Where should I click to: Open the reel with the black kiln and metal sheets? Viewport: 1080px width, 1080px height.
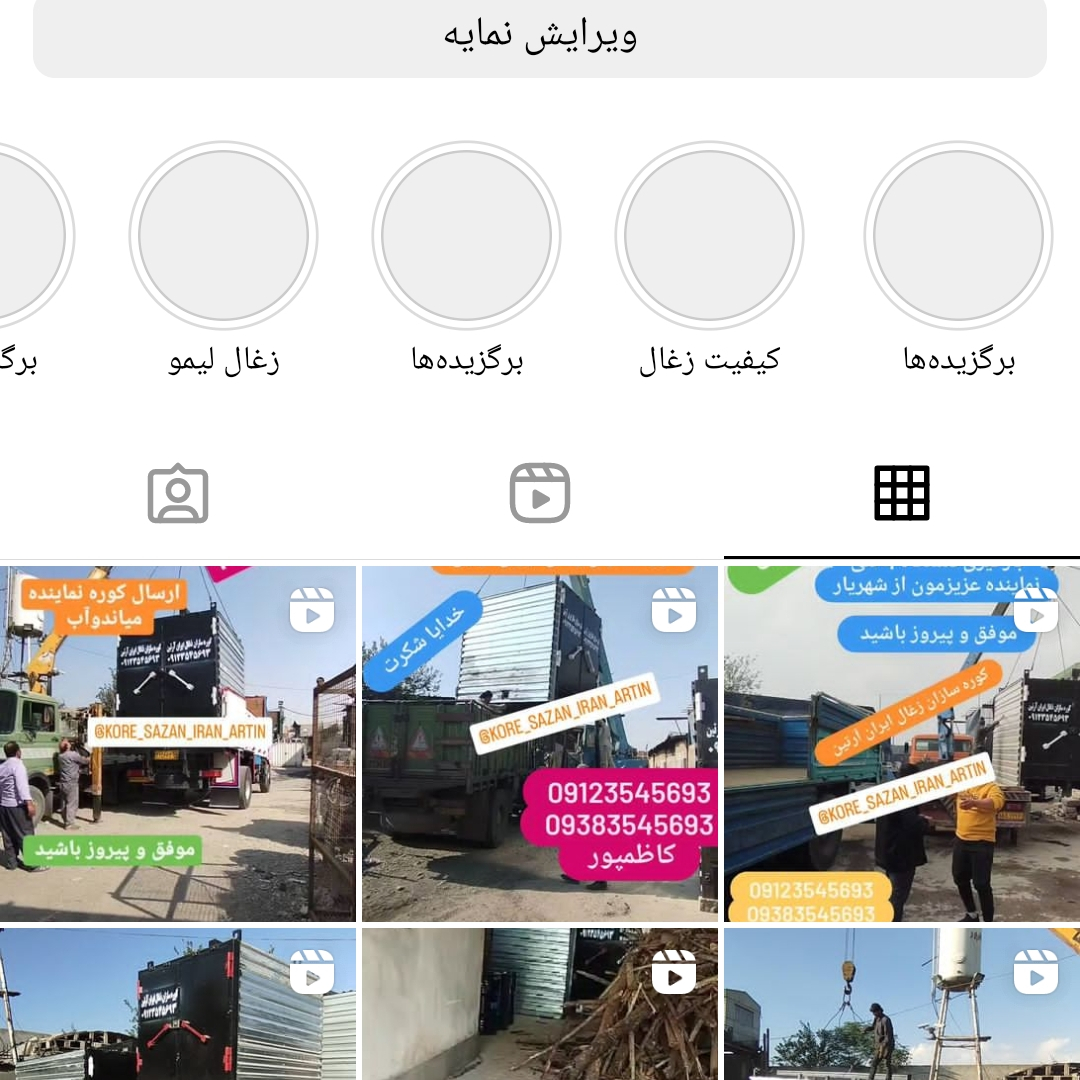[x=177, y=1004]
